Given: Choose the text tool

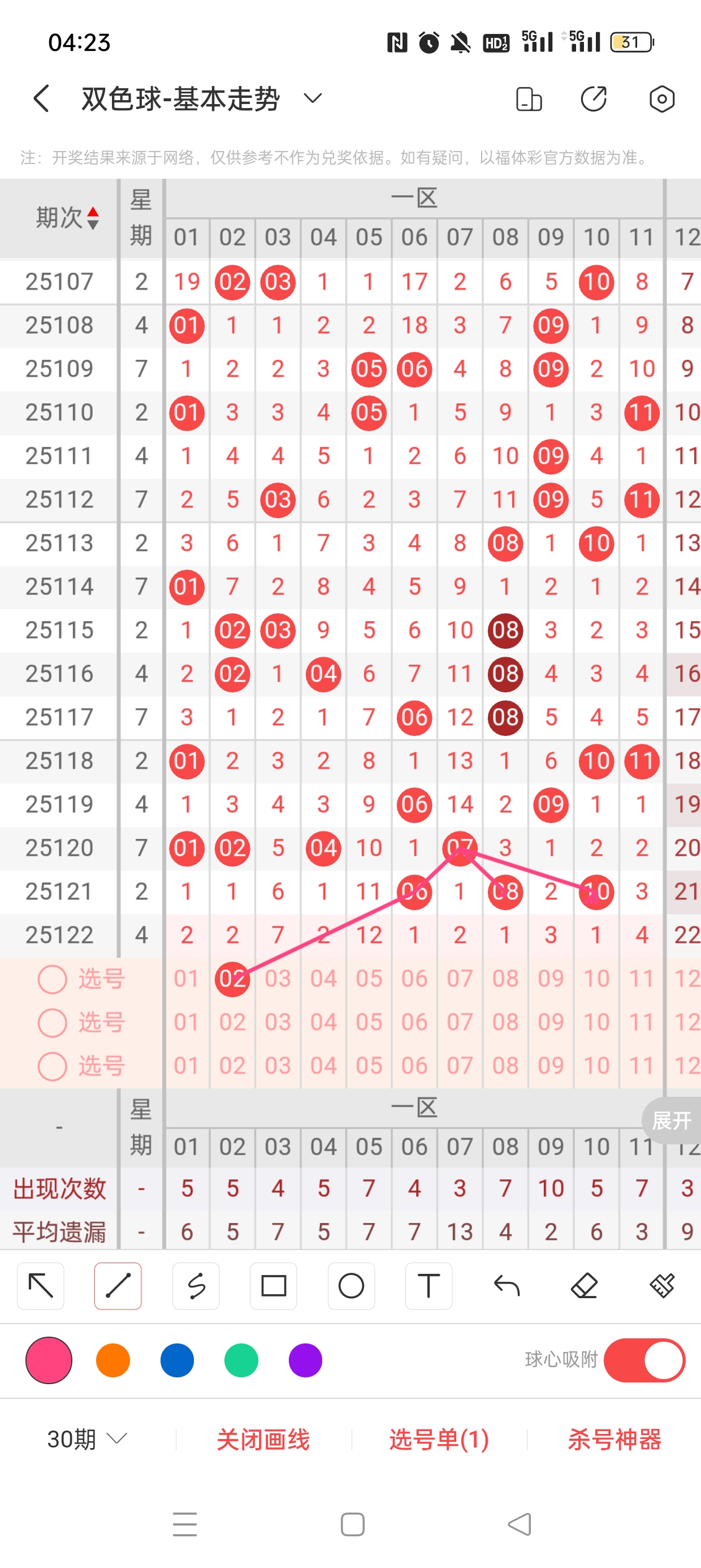Looking at the screenshot, I should (x=429, y=1286).
